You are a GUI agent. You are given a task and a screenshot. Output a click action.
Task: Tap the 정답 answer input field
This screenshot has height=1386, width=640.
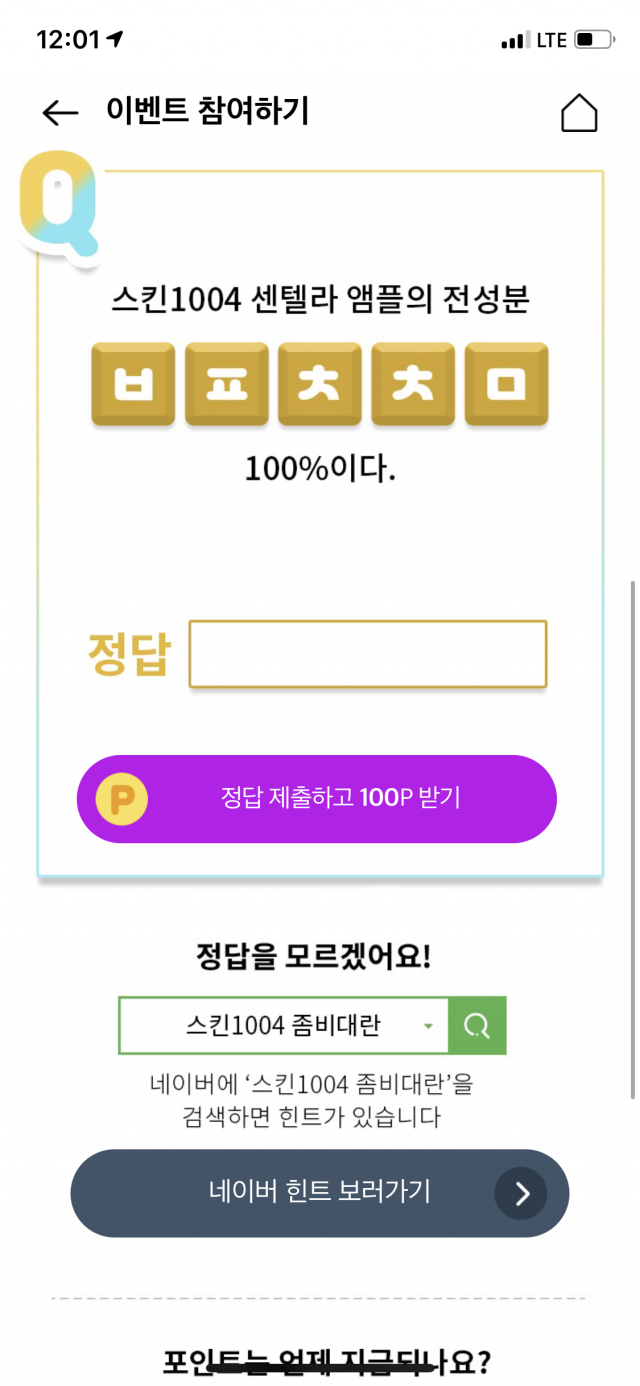368,654
